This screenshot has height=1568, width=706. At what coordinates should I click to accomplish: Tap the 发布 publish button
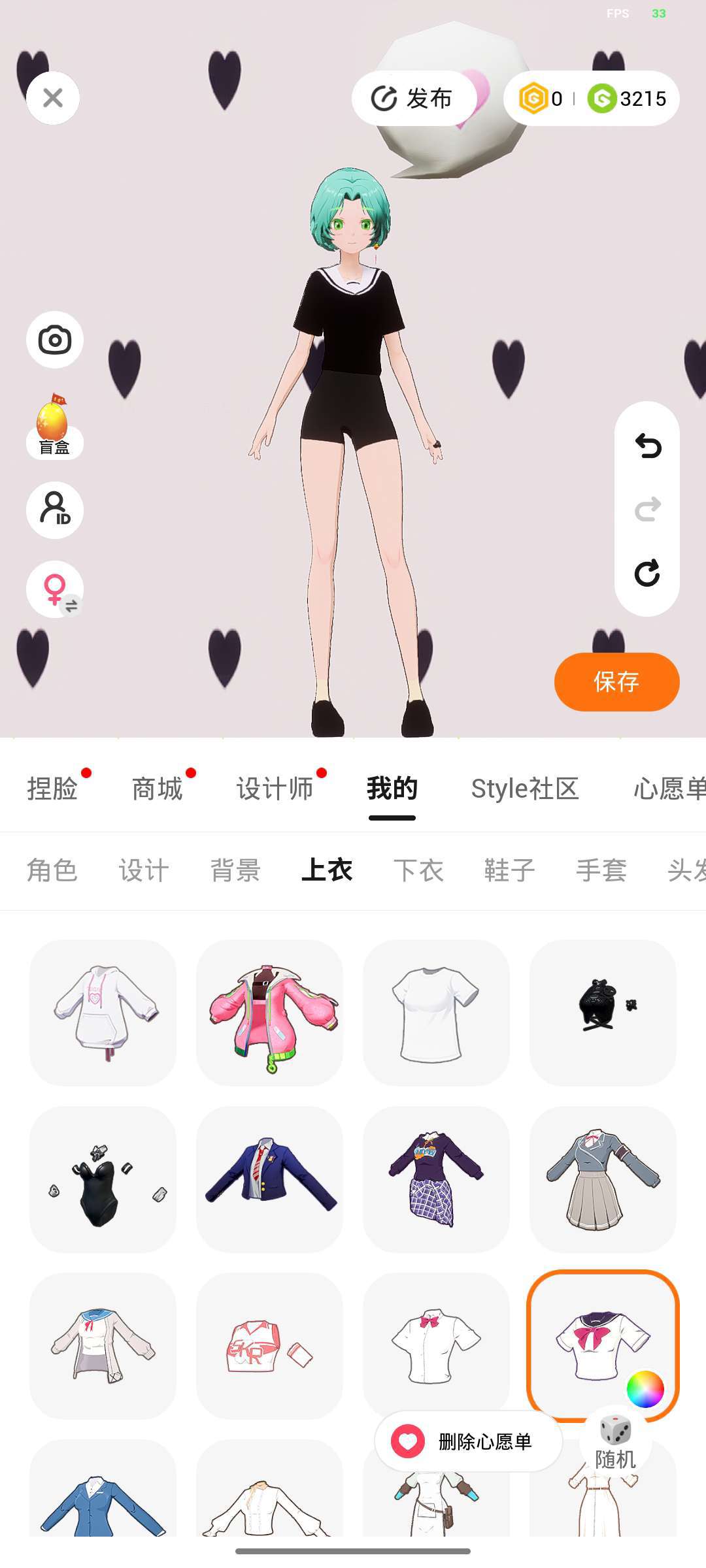[x=413, y=98]
